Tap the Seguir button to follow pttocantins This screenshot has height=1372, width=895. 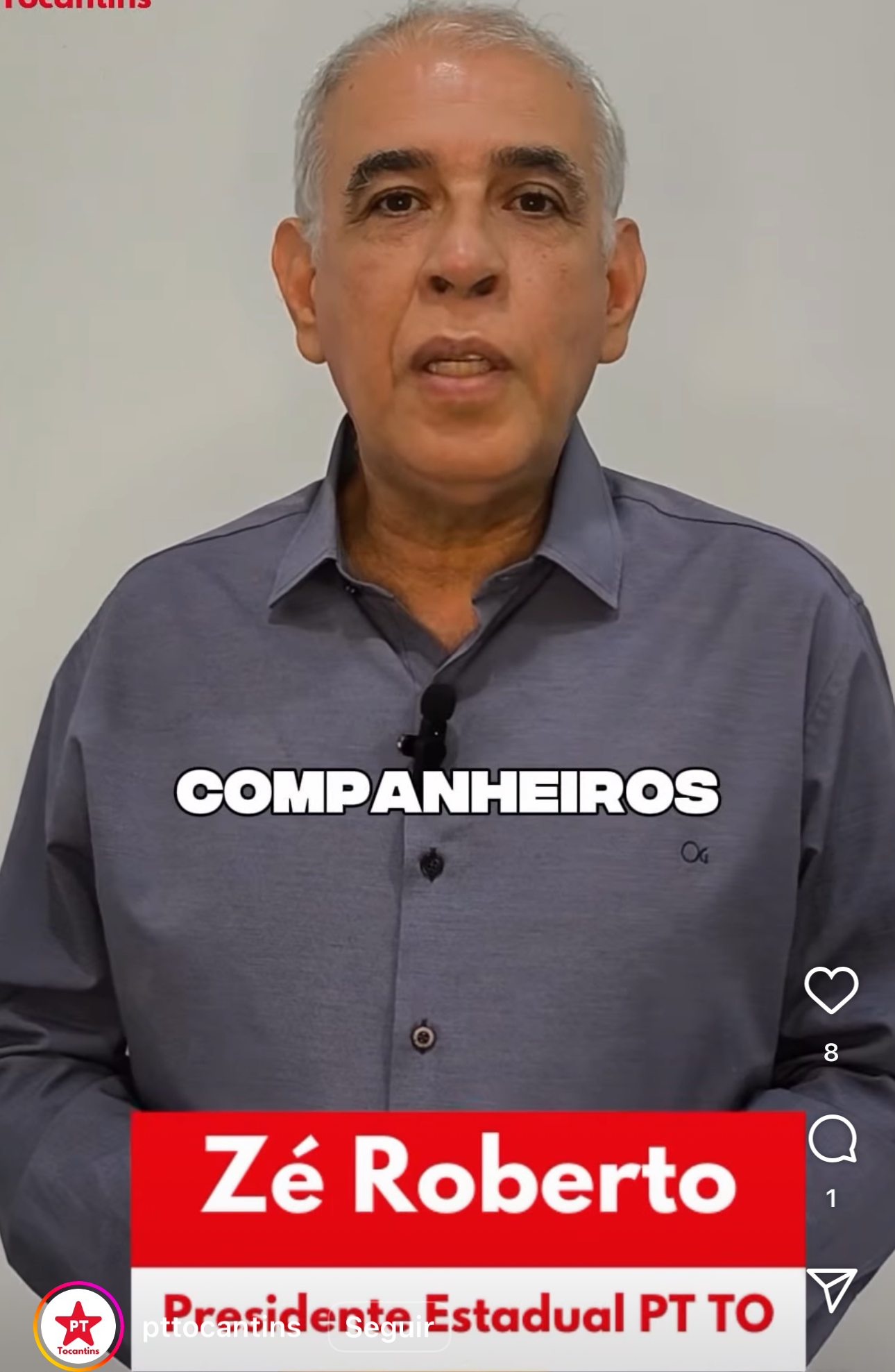(x=389, y=1327)
